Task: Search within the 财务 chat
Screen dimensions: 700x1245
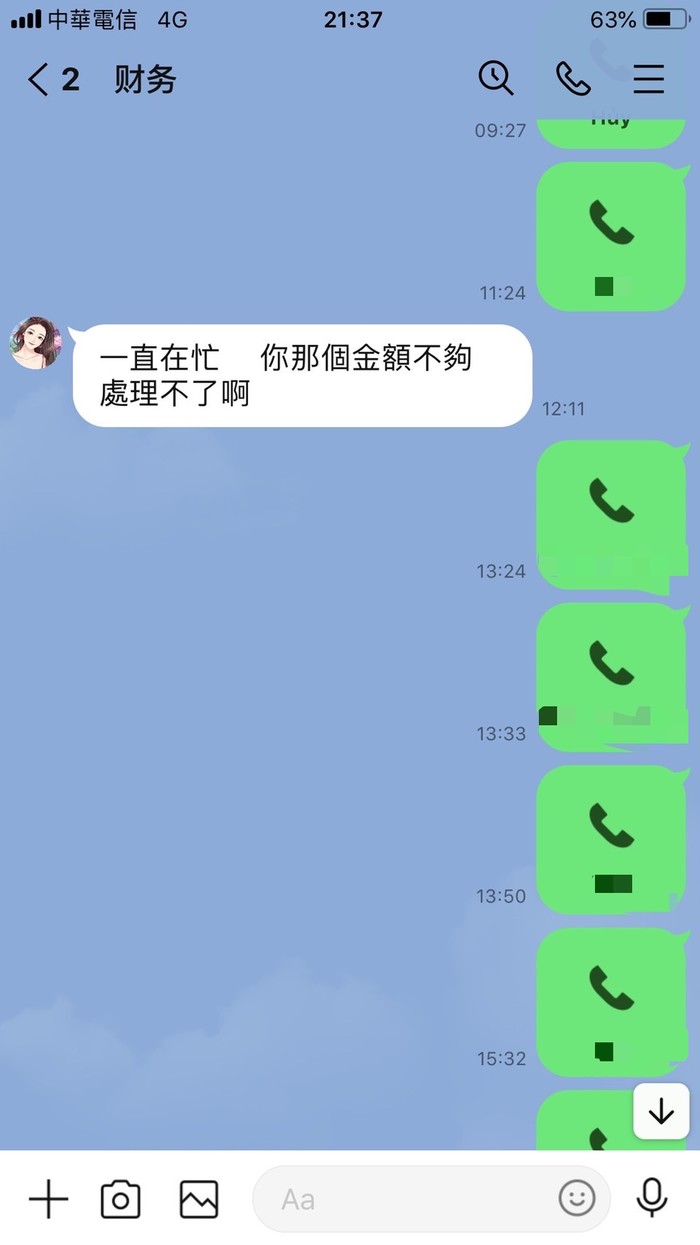Action: [x=495, y=78]
